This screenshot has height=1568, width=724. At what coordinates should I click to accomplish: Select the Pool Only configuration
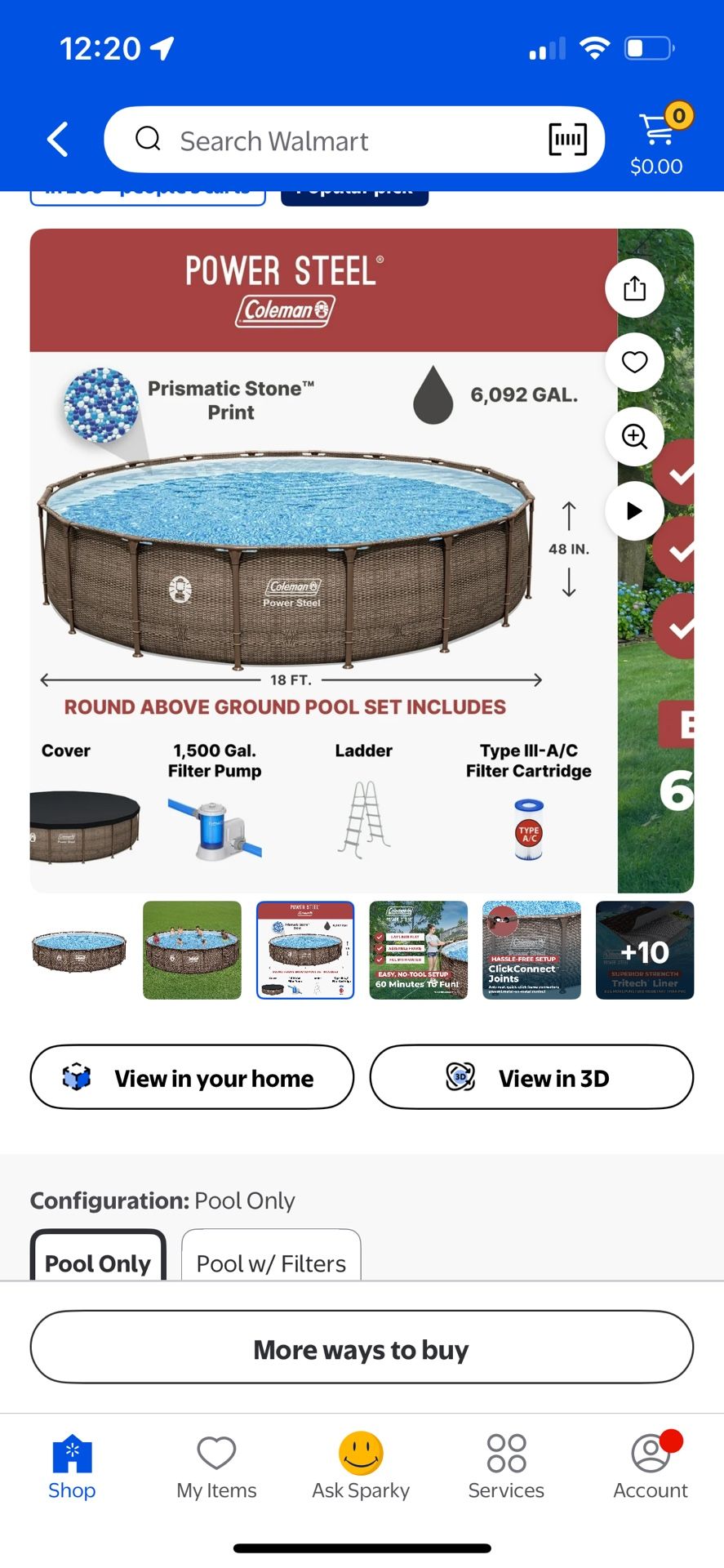coord(98,1263)
